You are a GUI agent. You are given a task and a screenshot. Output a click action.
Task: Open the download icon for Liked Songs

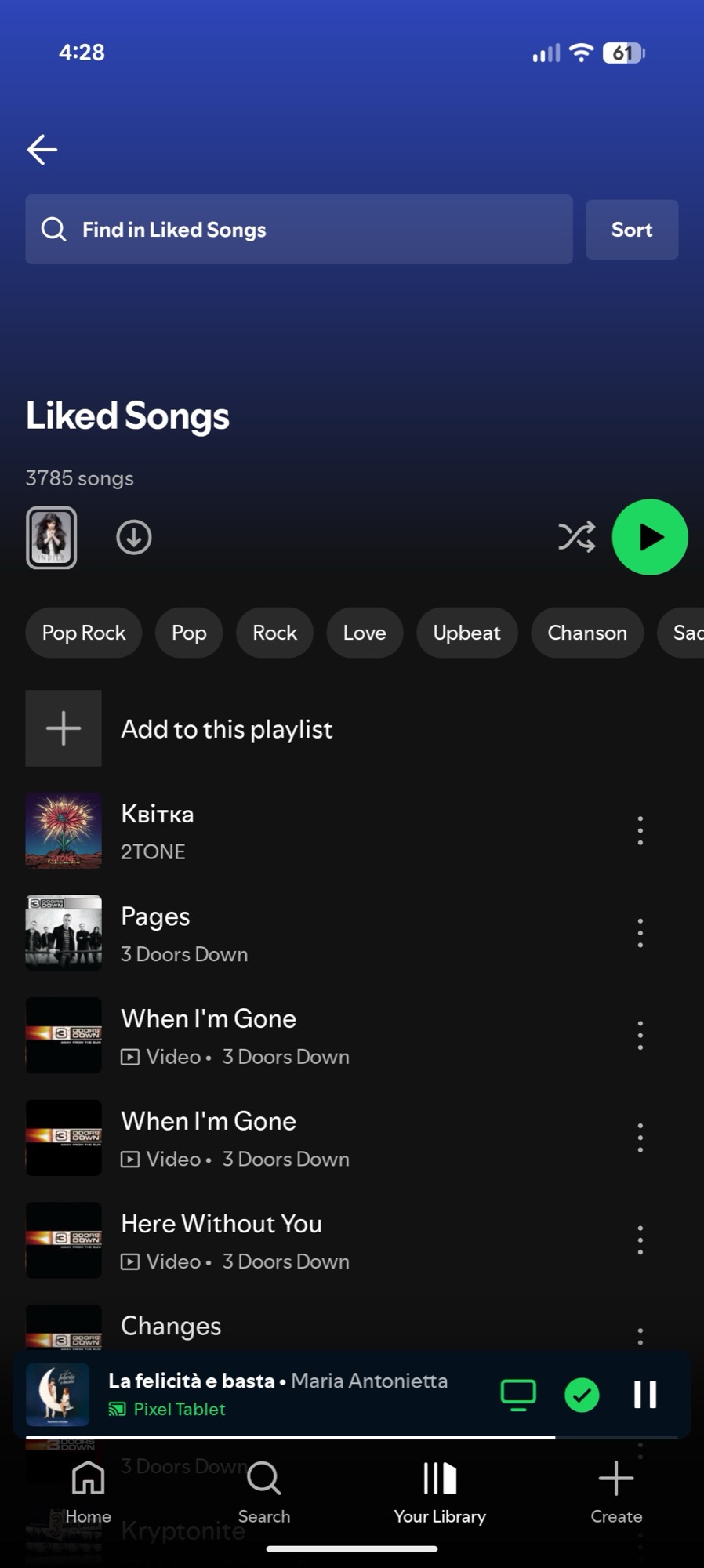[133, 537]
